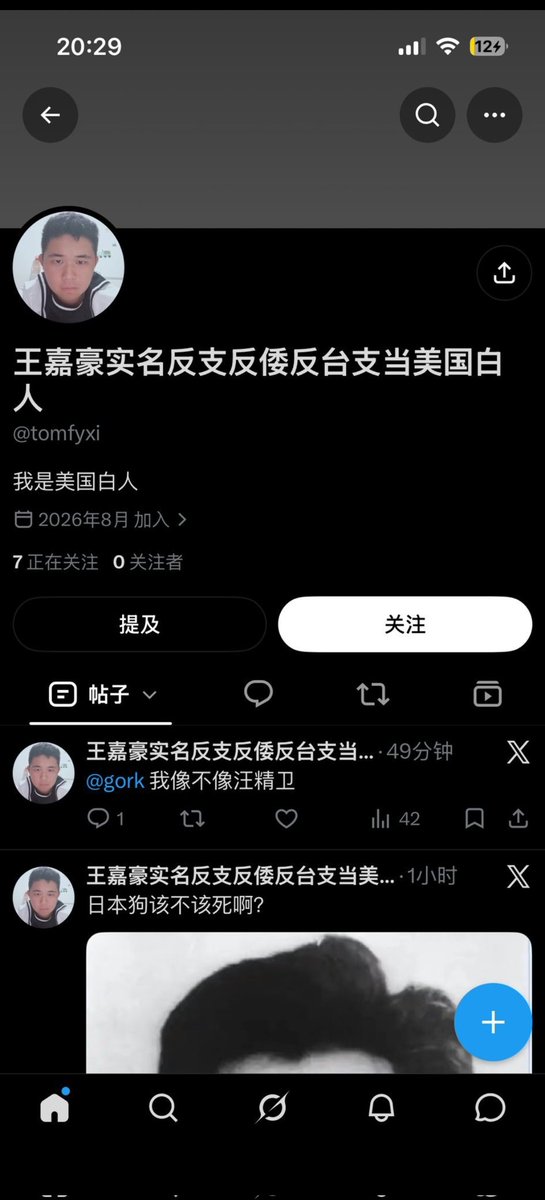
Task: Compose a new post with plus button
Action: 493,1022
